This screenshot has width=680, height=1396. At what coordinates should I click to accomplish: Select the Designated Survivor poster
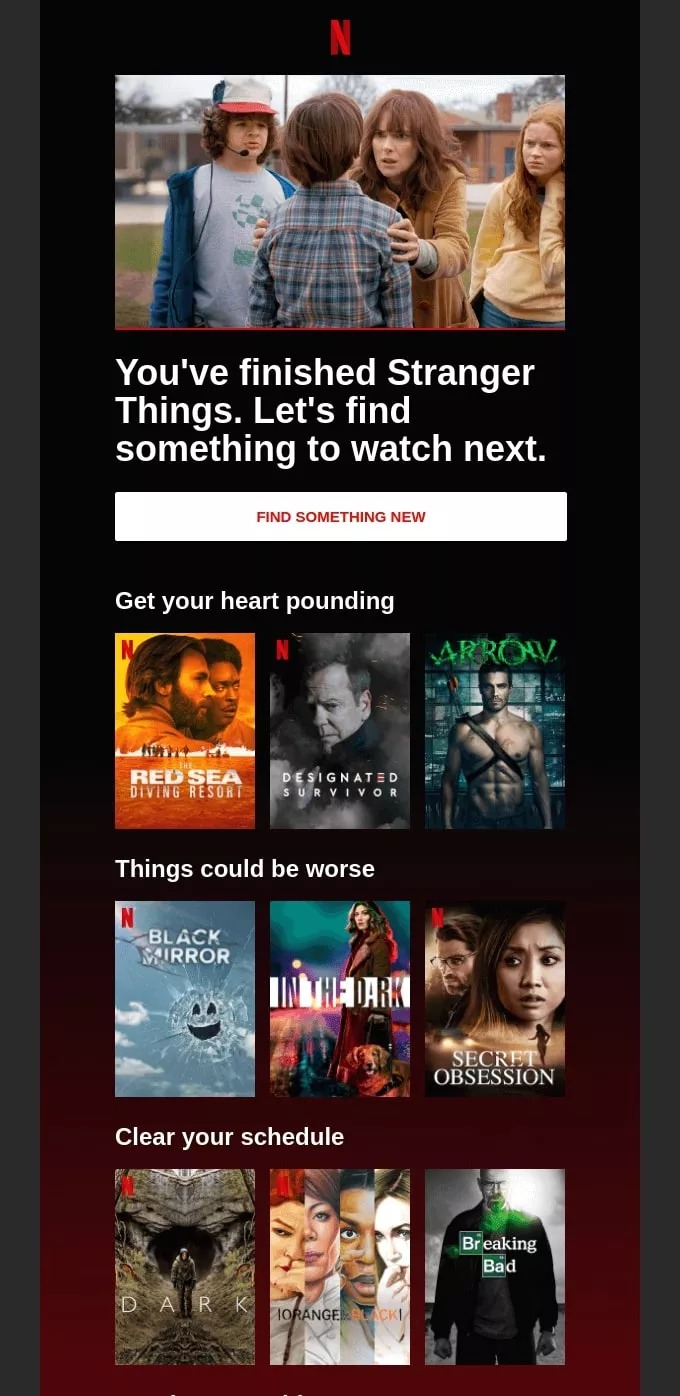[340, 730]
